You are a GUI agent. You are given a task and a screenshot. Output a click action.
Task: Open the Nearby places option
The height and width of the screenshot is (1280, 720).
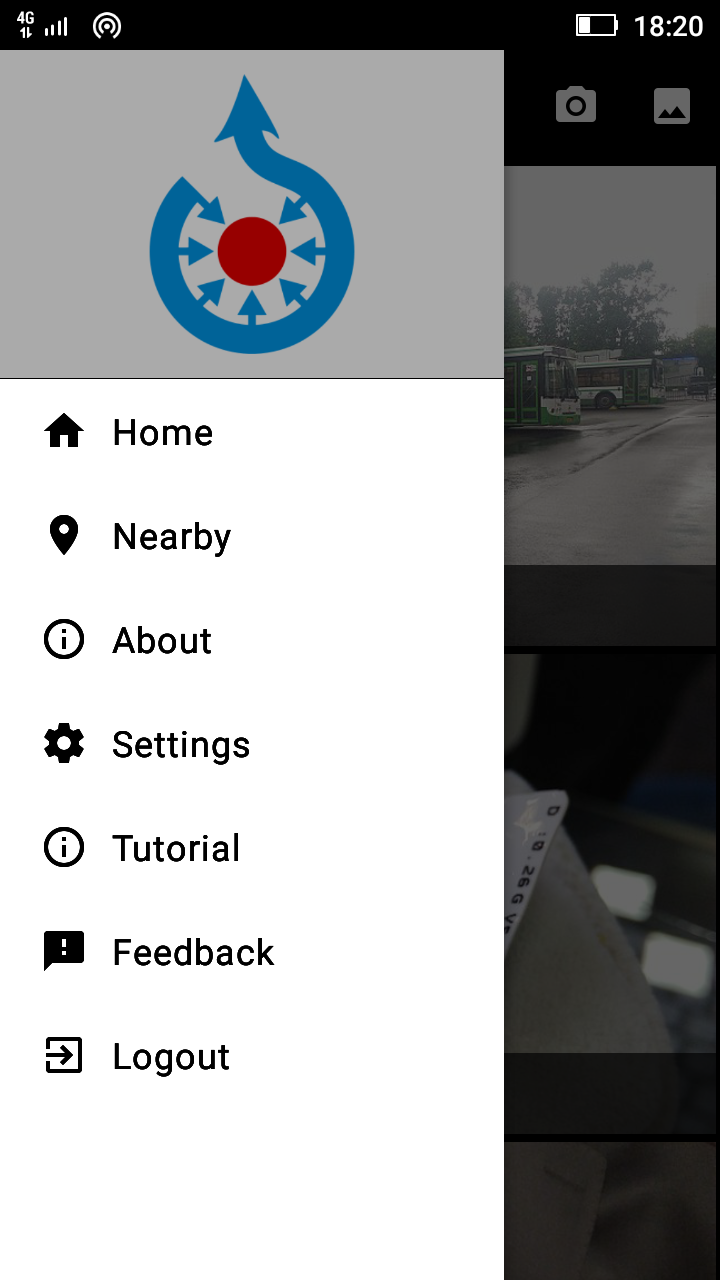tap(171, 536)
